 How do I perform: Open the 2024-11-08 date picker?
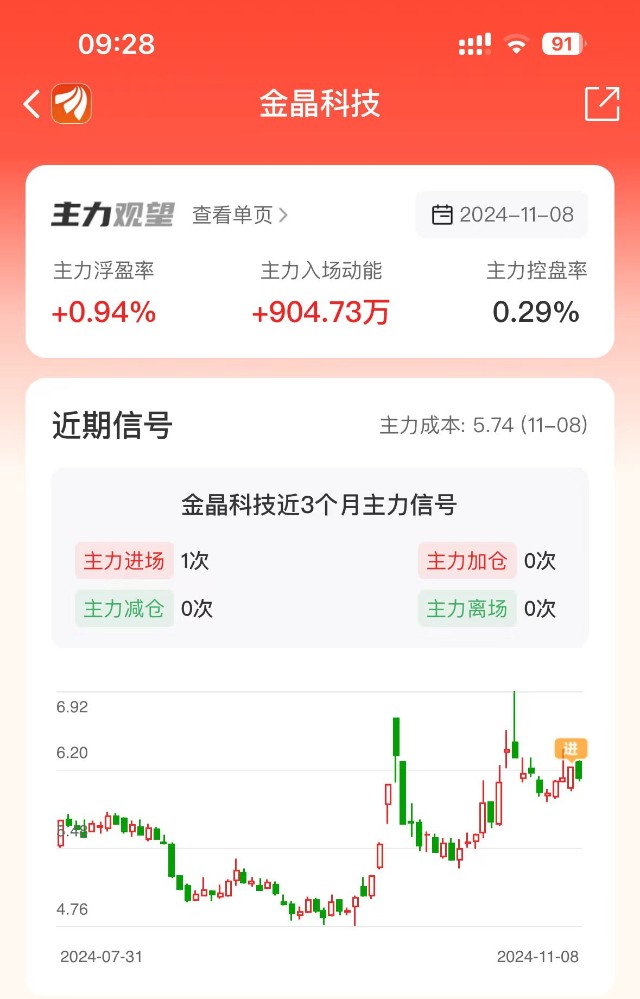point(502,215)
